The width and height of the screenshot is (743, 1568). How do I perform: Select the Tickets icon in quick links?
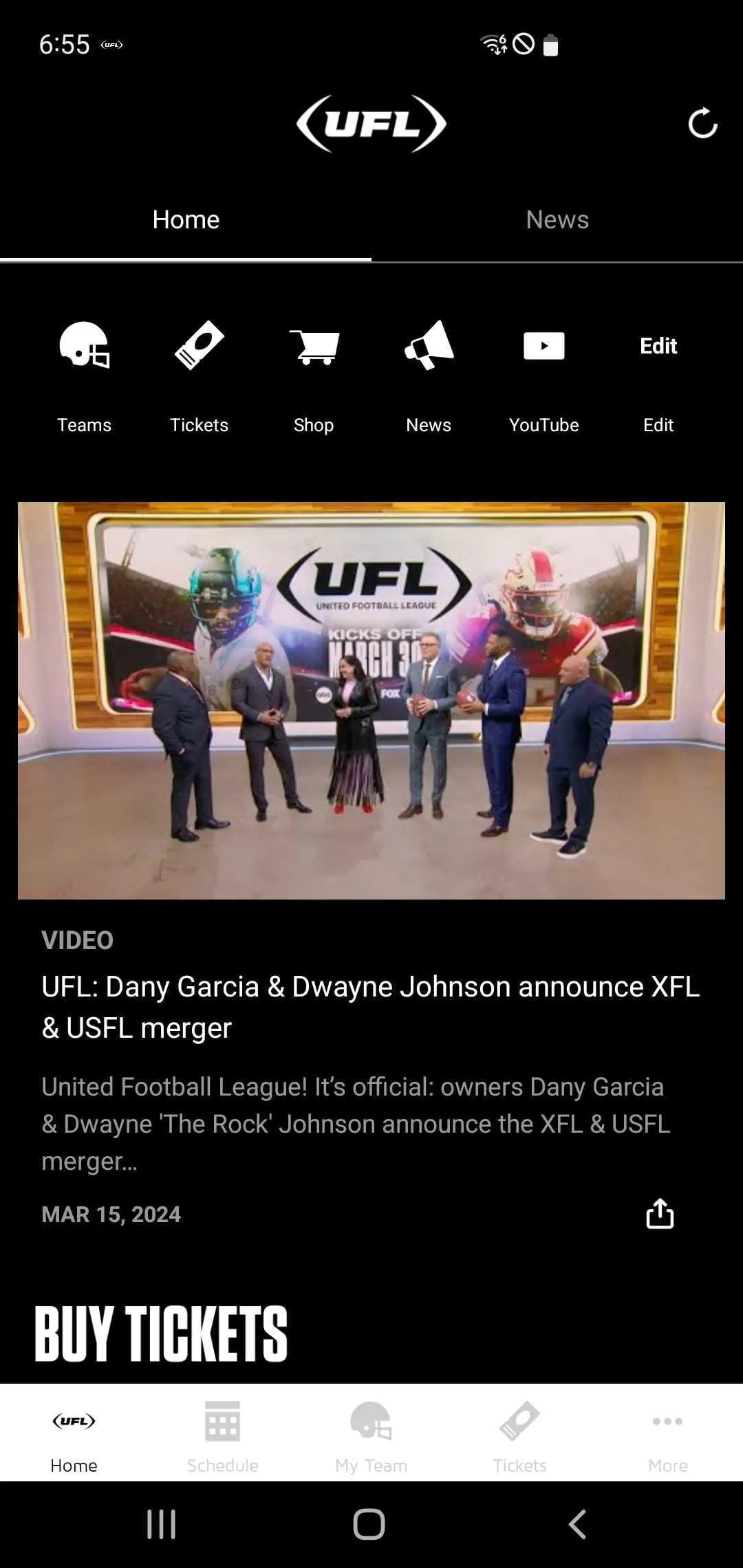pyautogui.click(x=199, y=346)
